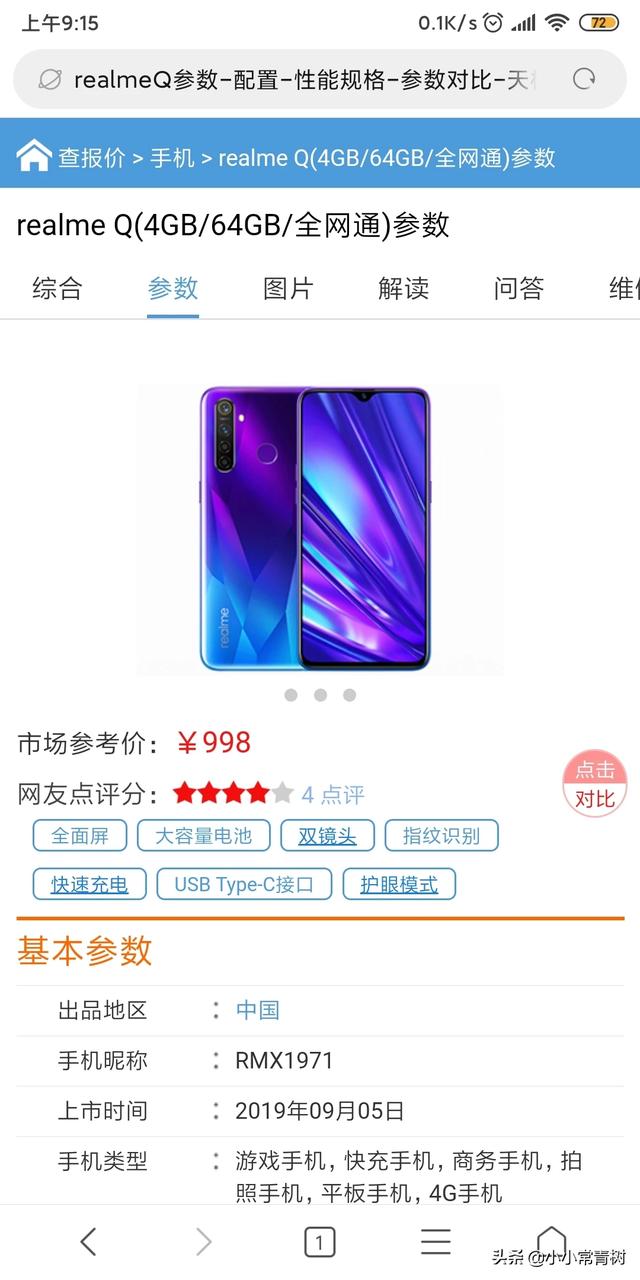Open the realme Q product image
Viewport: 640px width, 1280px height.
click(318, 528)
